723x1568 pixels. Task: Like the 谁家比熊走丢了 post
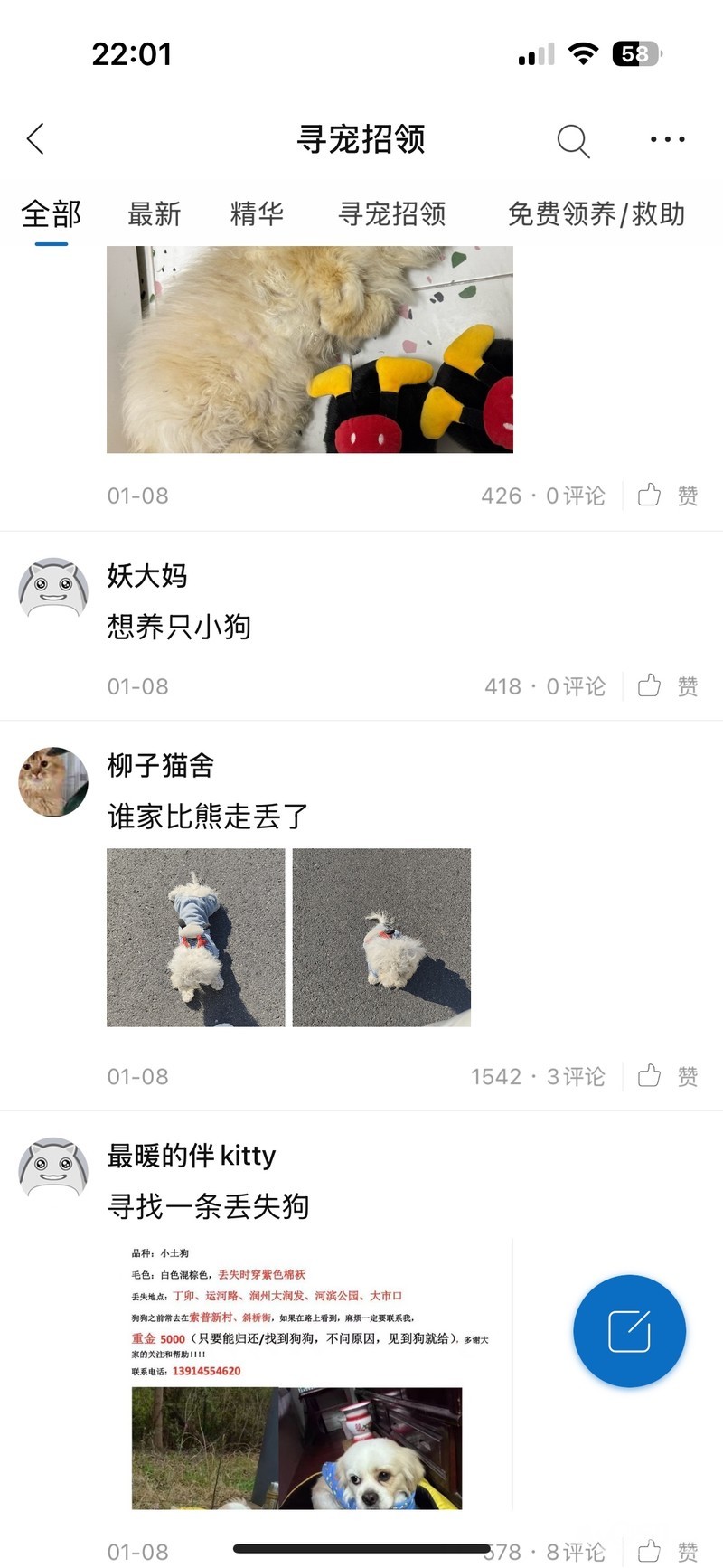[667, 1076]
